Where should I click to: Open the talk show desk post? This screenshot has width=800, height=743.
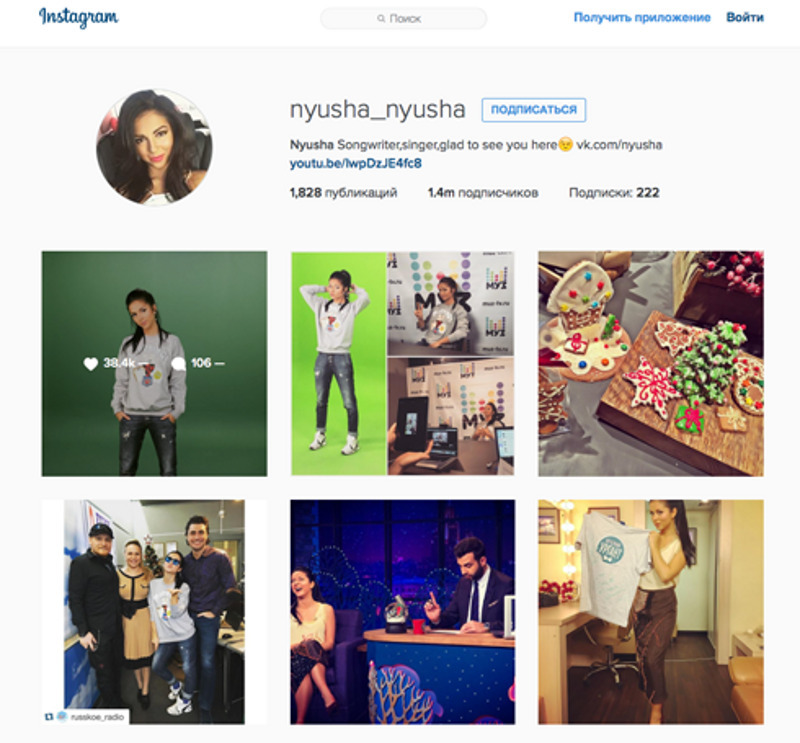coord(402,612)
